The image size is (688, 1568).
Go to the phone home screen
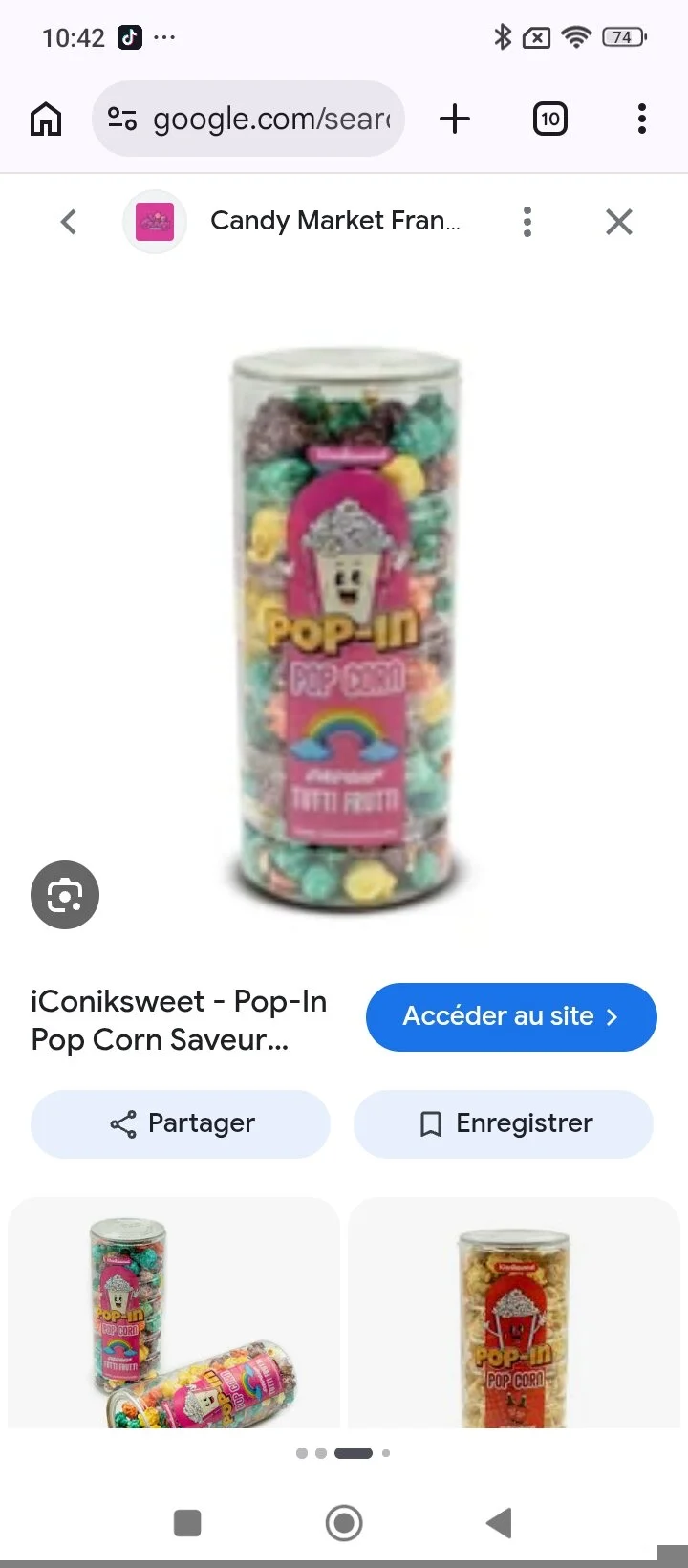[x=344, y=1523]
